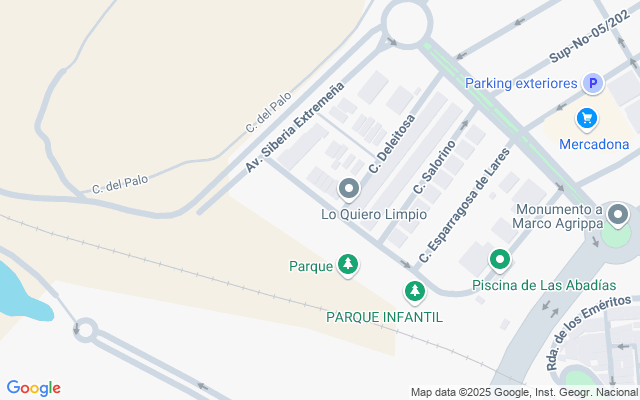Tap the Lo Quiero Limpio place pin
The height and width of the screenshot is (400, 640).
point(348,188)
